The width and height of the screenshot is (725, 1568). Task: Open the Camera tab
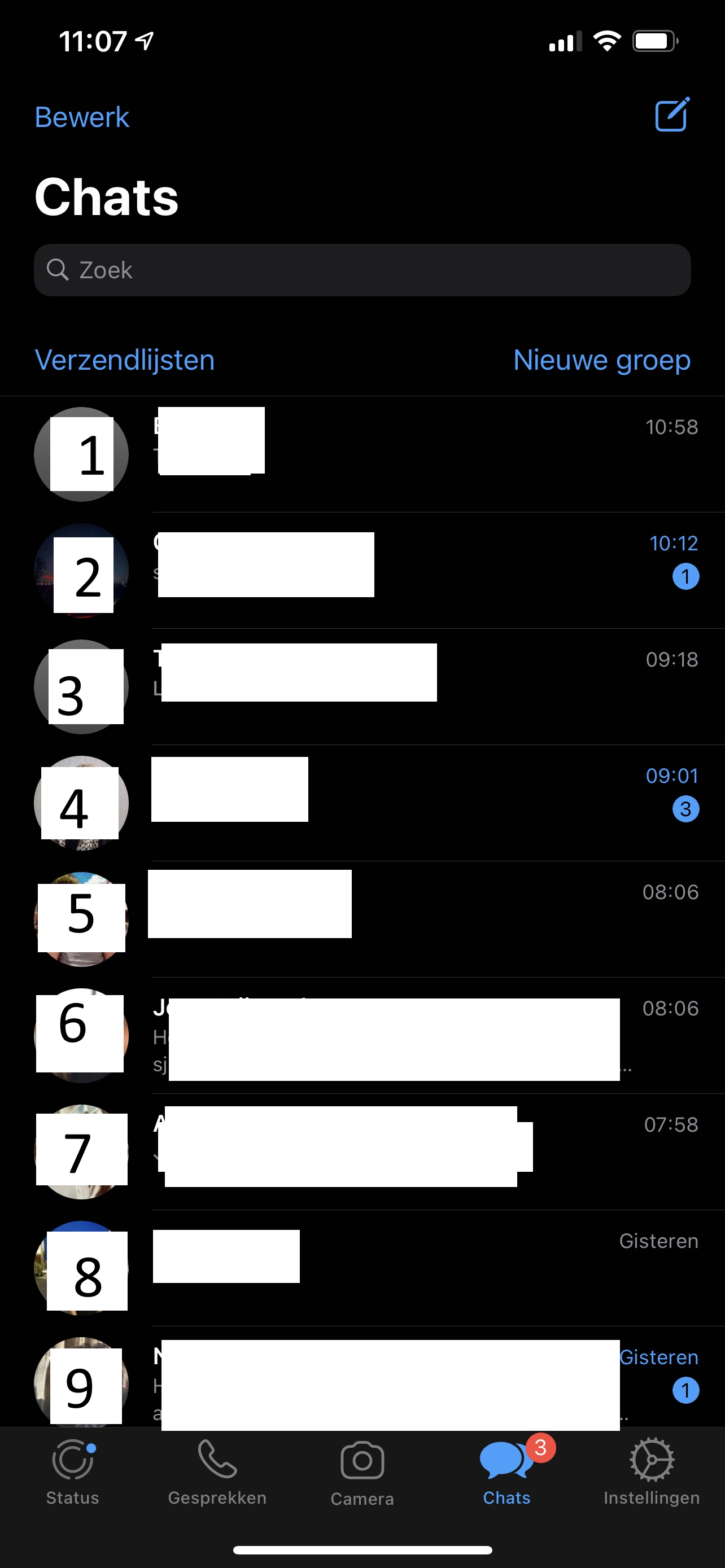coord(362,1470)
